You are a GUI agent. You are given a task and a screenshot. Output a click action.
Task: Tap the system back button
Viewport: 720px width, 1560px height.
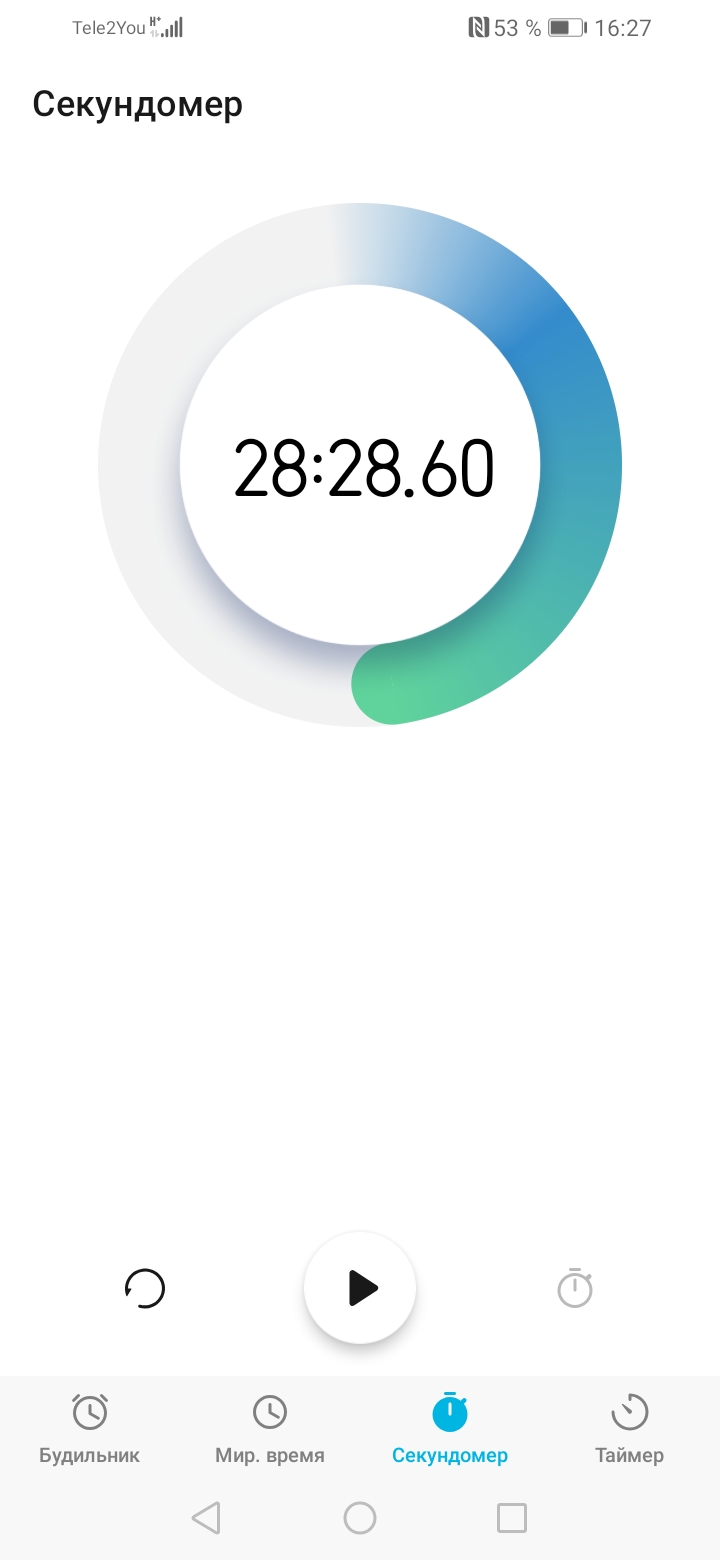[206, 1518]
